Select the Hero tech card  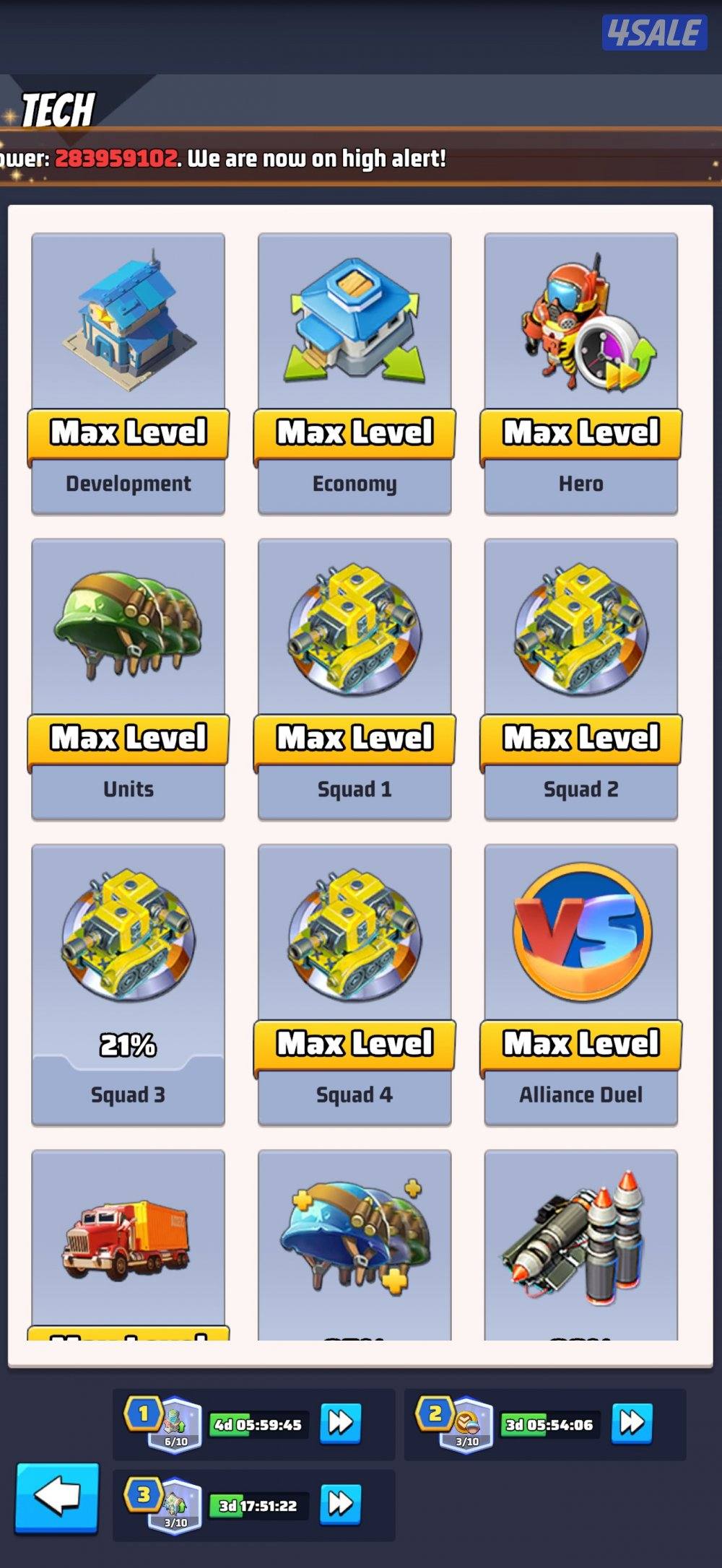(580, 373)
